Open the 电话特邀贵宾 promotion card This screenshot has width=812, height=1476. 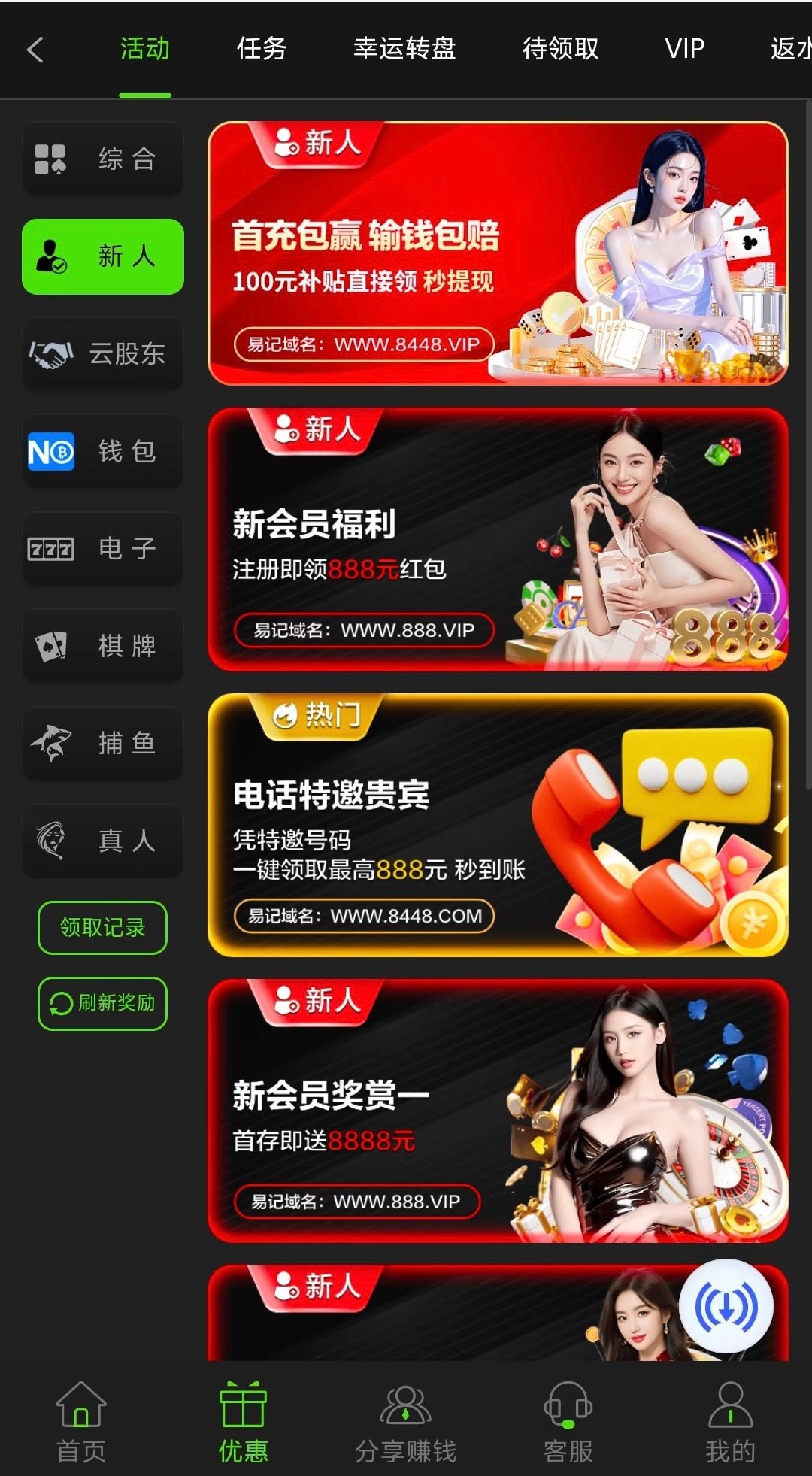pos(498,825)
